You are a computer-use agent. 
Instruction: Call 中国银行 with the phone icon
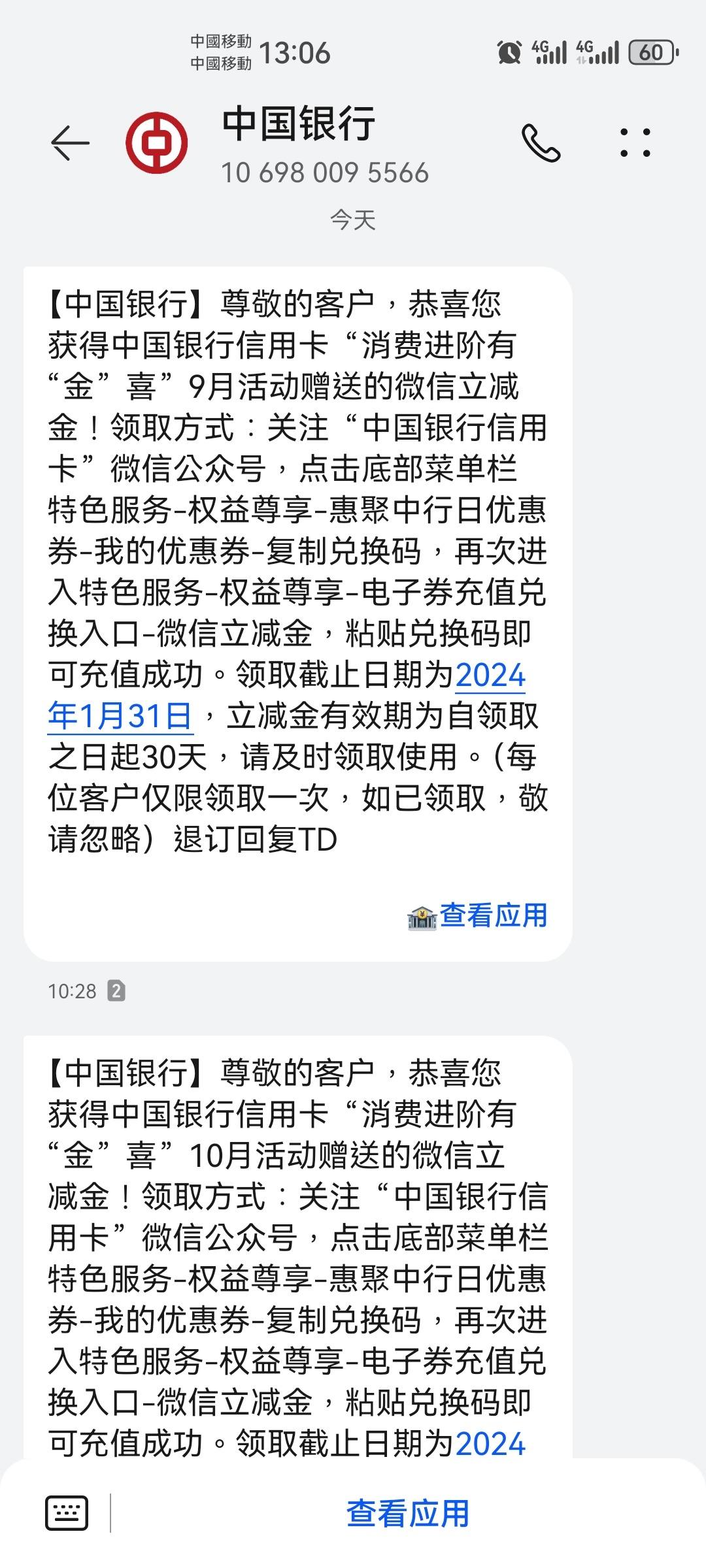pos(541,143)
